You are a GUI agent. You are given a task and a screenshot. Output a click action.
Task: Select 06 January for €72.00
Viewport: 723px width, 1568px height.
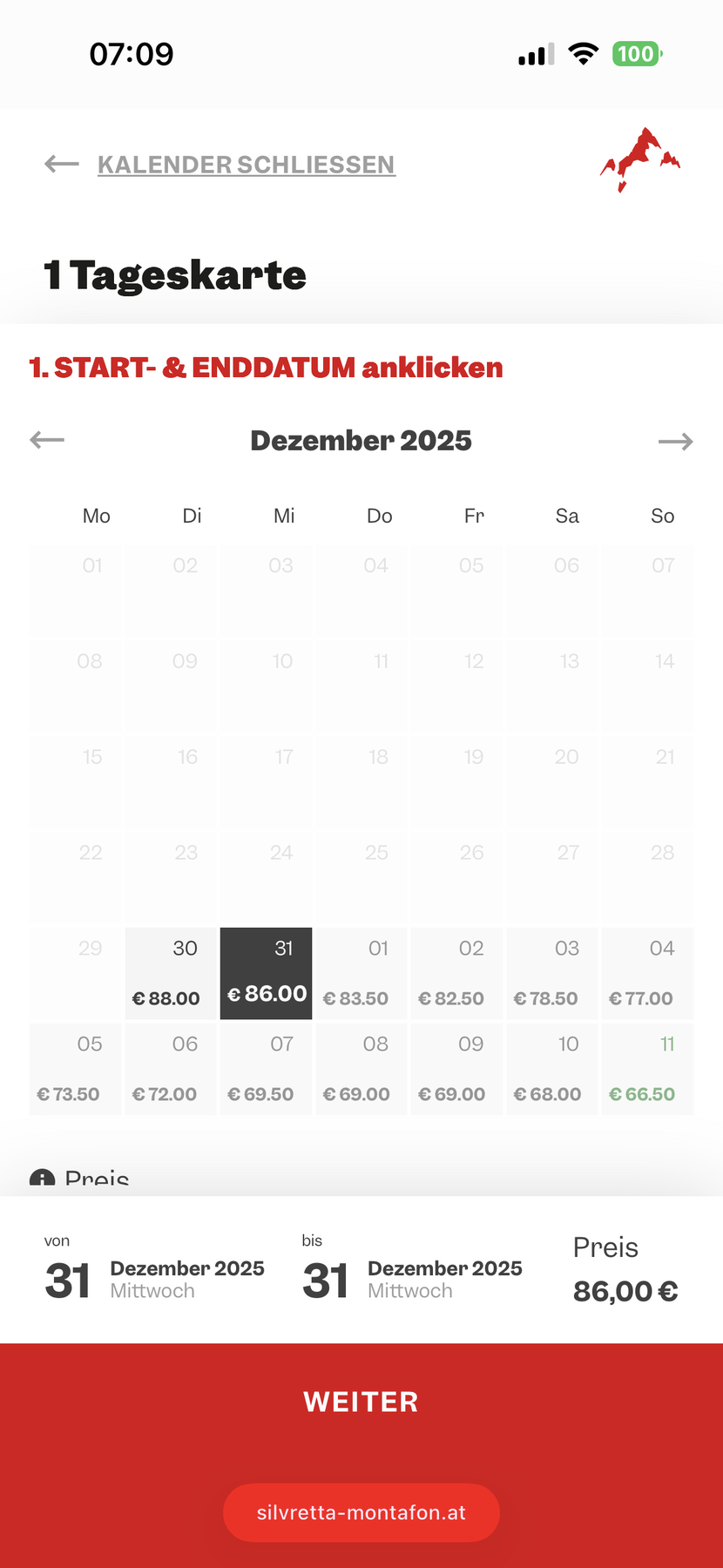click(x=171, y=1069)
